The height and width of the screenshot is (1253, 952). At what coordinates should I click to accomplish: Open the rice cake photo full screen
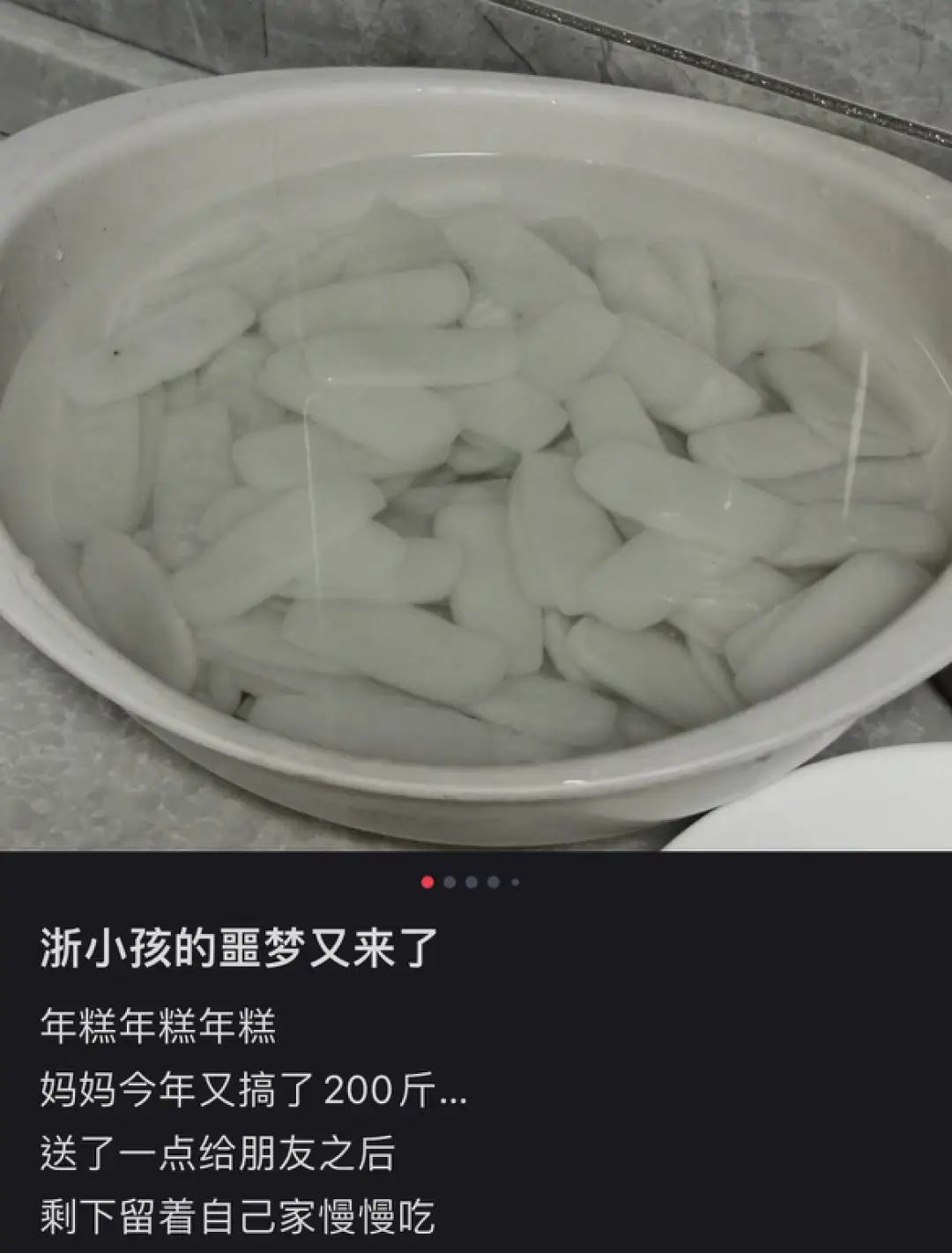[x=476, y=423]
